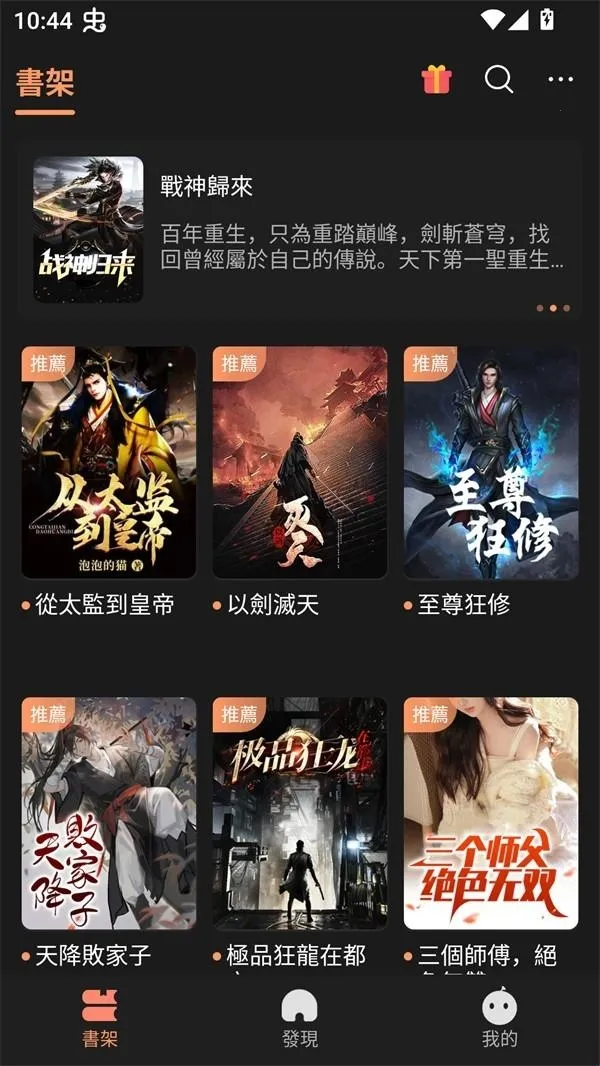
Task: Open the gift box icon
Action: (437, 79)
